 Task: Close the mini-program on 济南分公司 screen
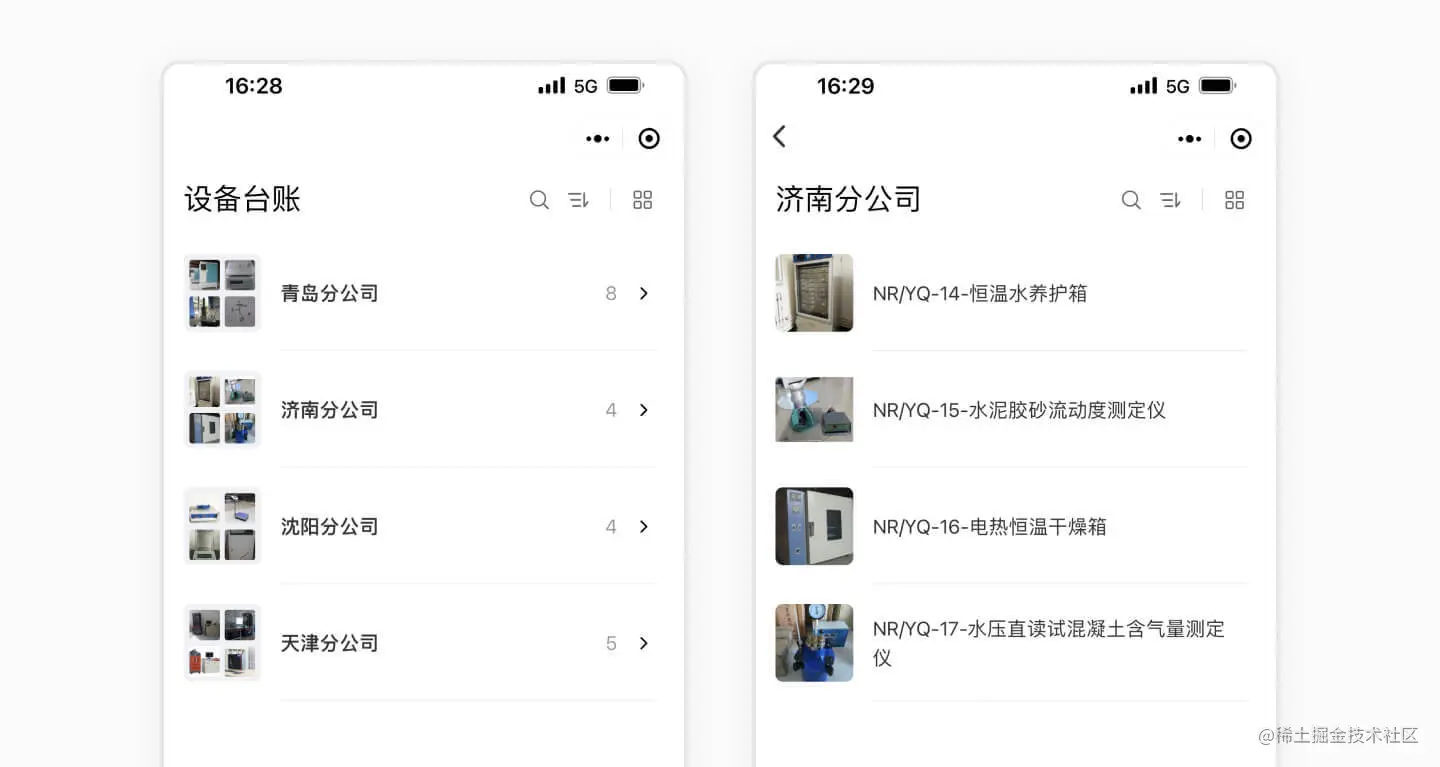click(x=1241, y=139)
